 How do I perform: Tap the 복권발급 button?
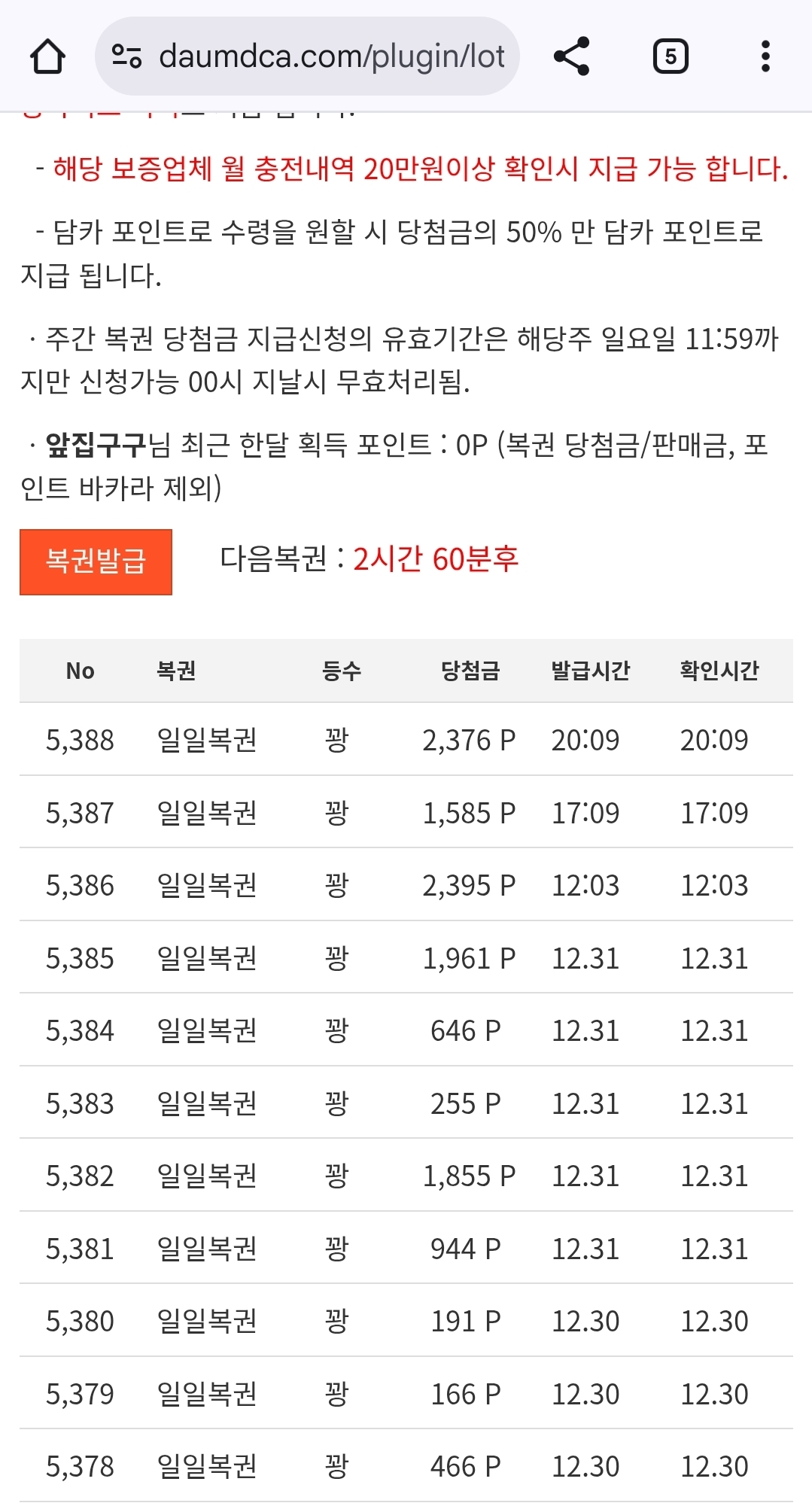pyautogui.click(x=96, y=561)
